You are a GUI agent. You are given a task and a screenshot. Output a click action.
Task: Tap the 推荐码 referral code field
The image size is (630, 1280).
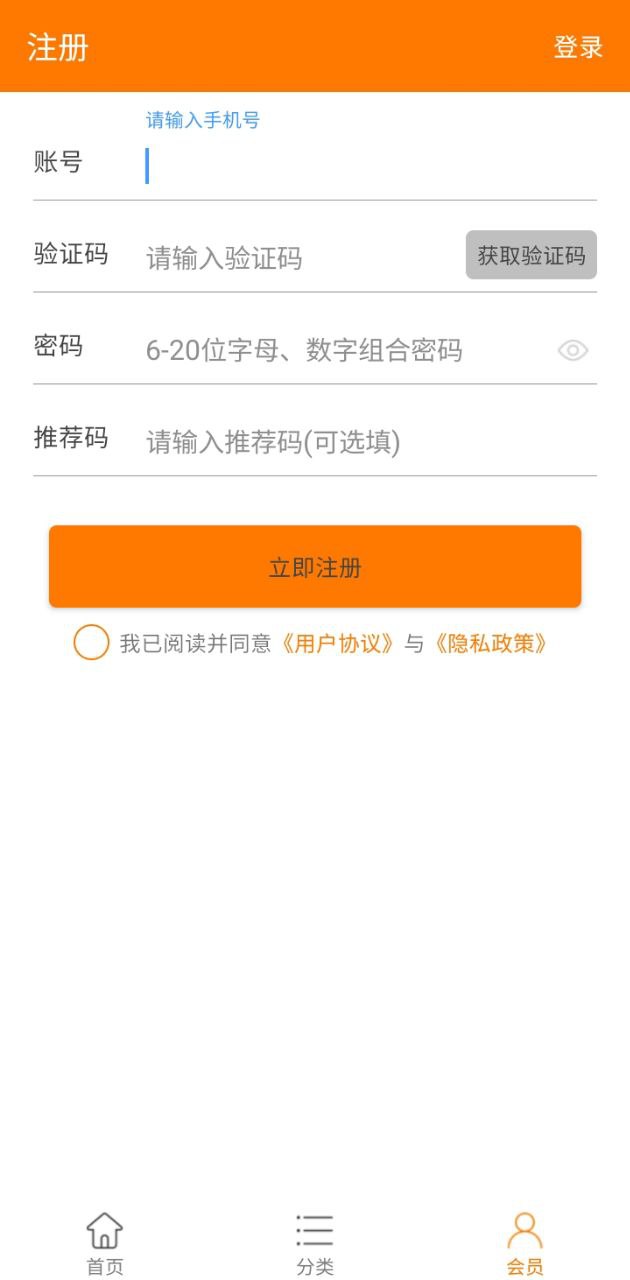tap(370, 442)
